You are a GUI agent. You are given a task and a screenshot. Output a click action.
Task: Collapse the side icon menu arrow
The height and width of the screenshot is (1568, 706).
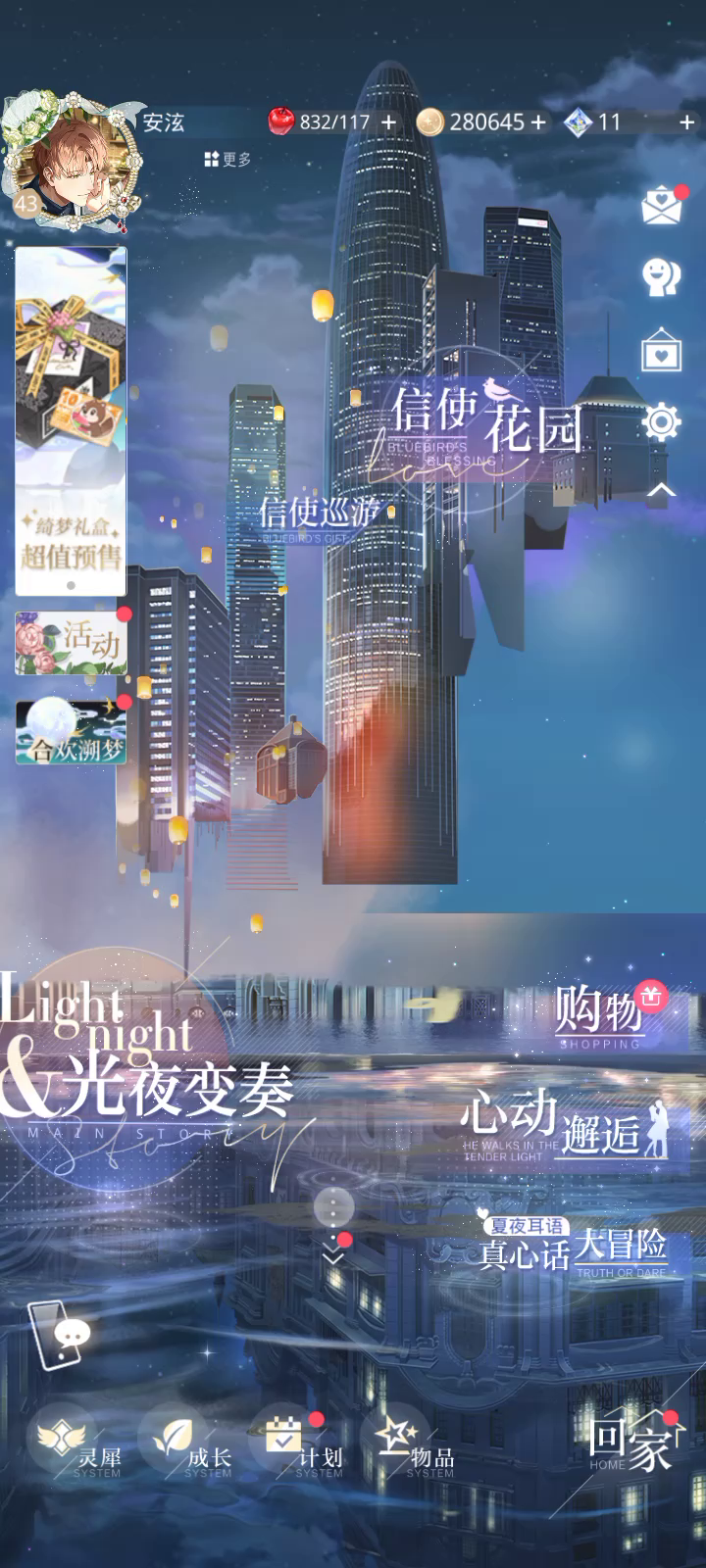(x=662, y=489)
